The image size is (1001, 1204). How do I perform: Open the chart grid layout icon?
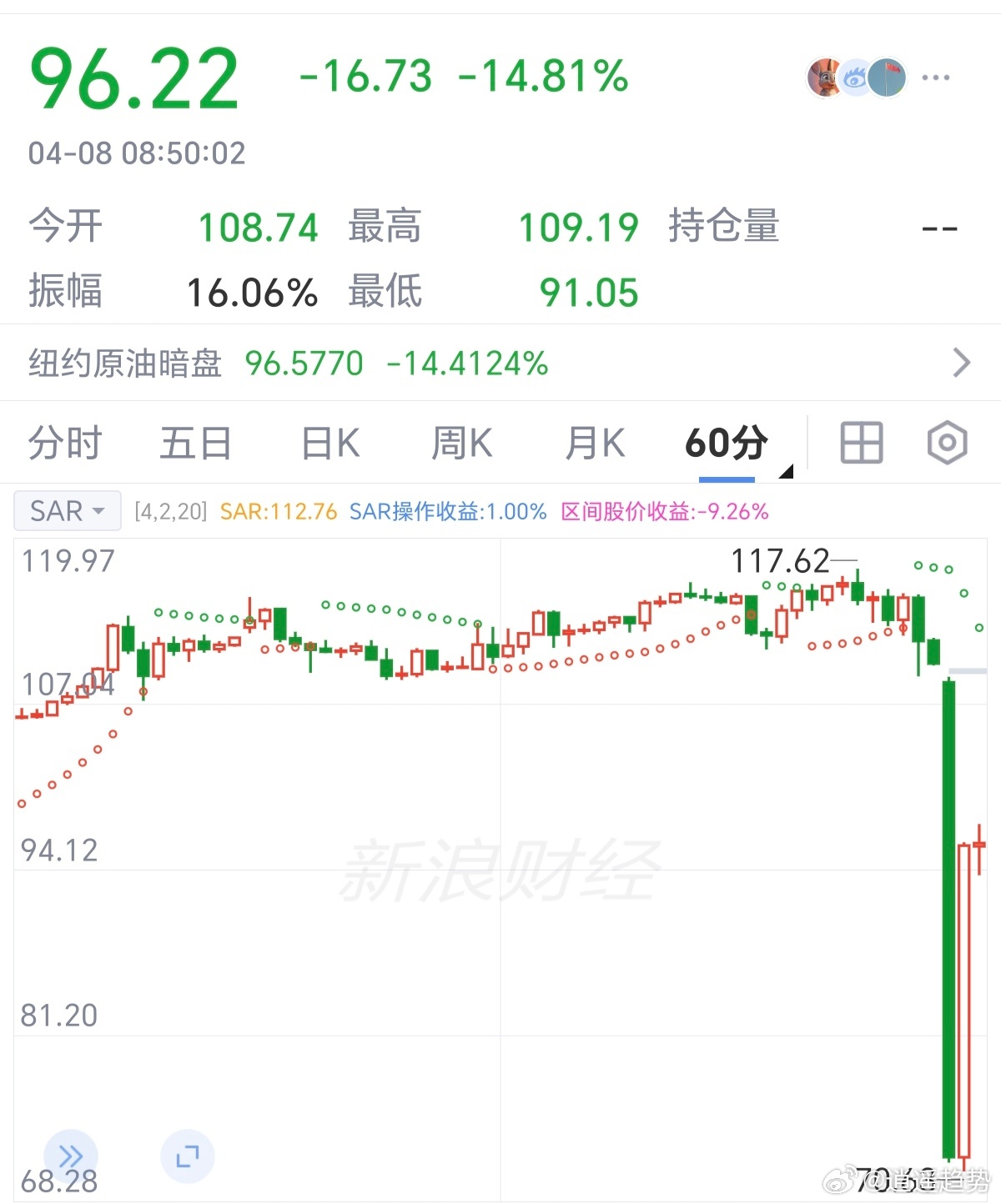click(861, 443)
